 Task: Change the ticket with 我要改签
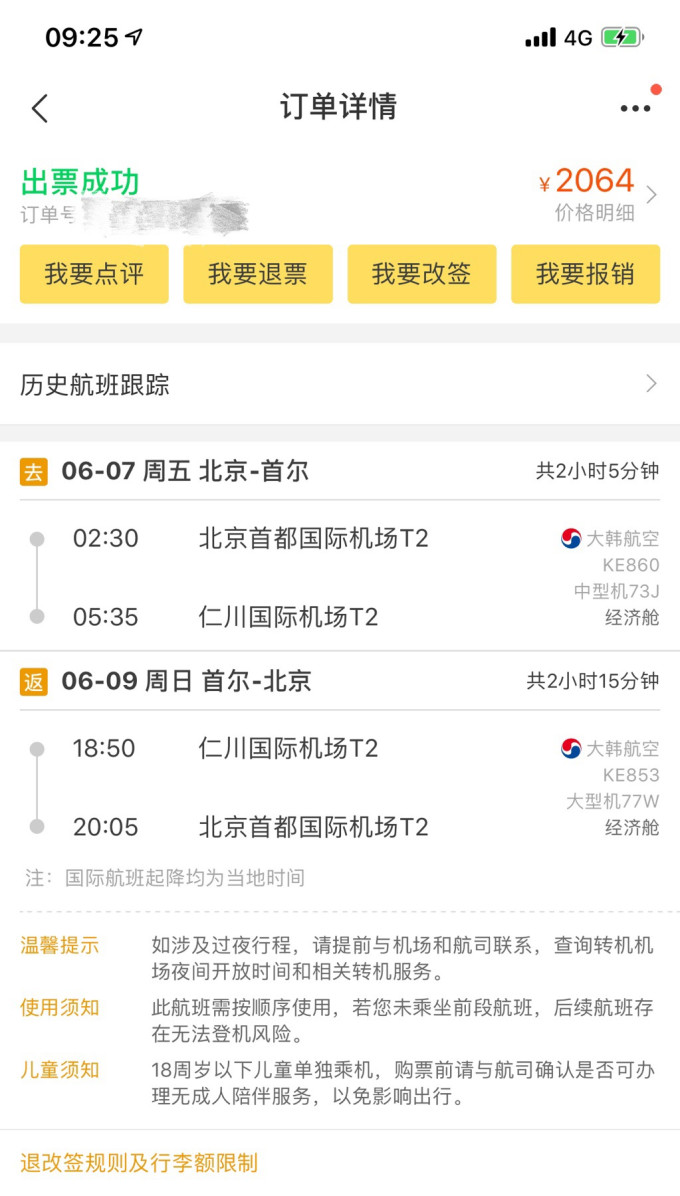[x=422, y=274]
